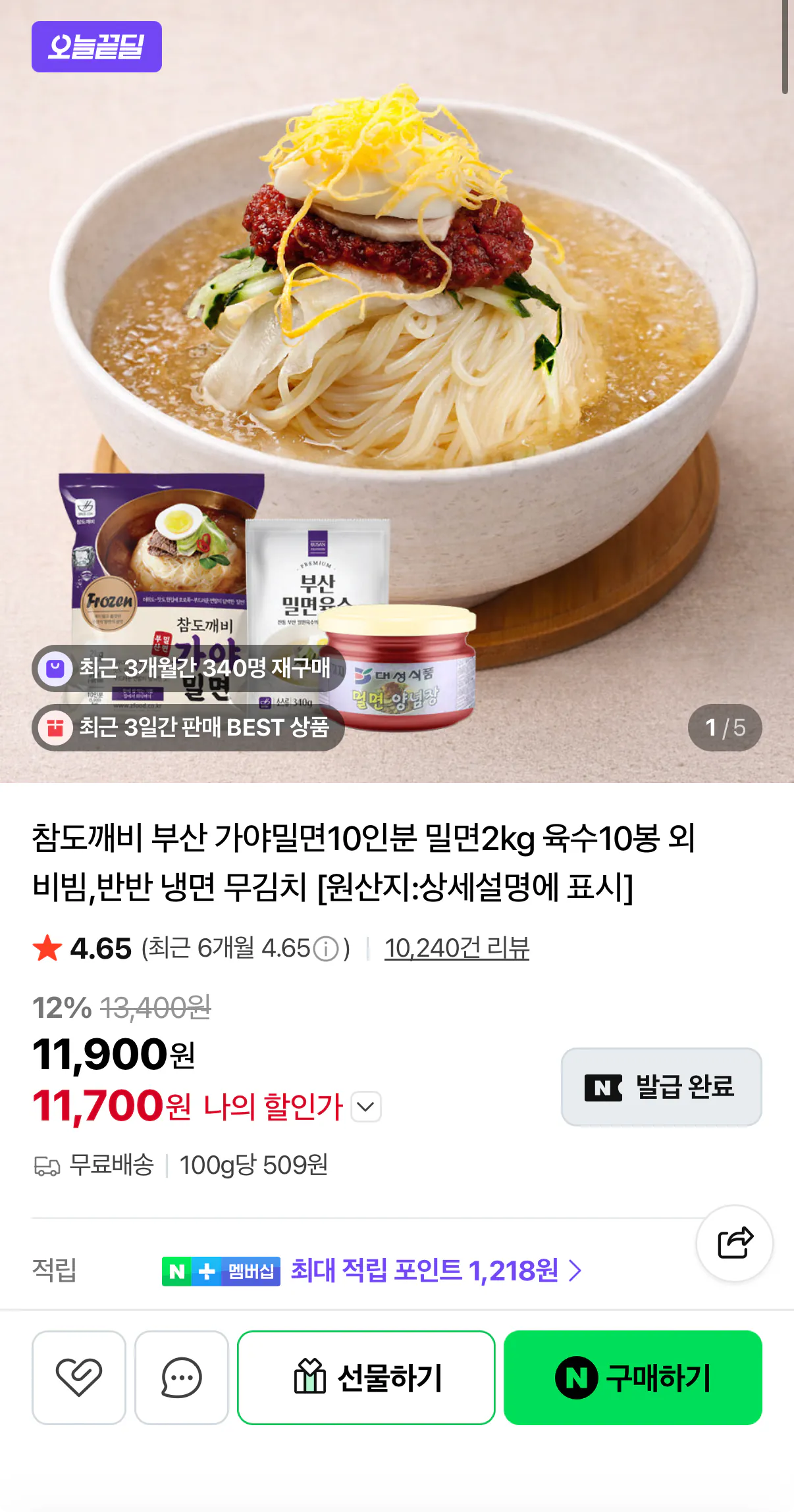
Task: Tap the free shipping truck icon
Action: [x=45, y=1167]
